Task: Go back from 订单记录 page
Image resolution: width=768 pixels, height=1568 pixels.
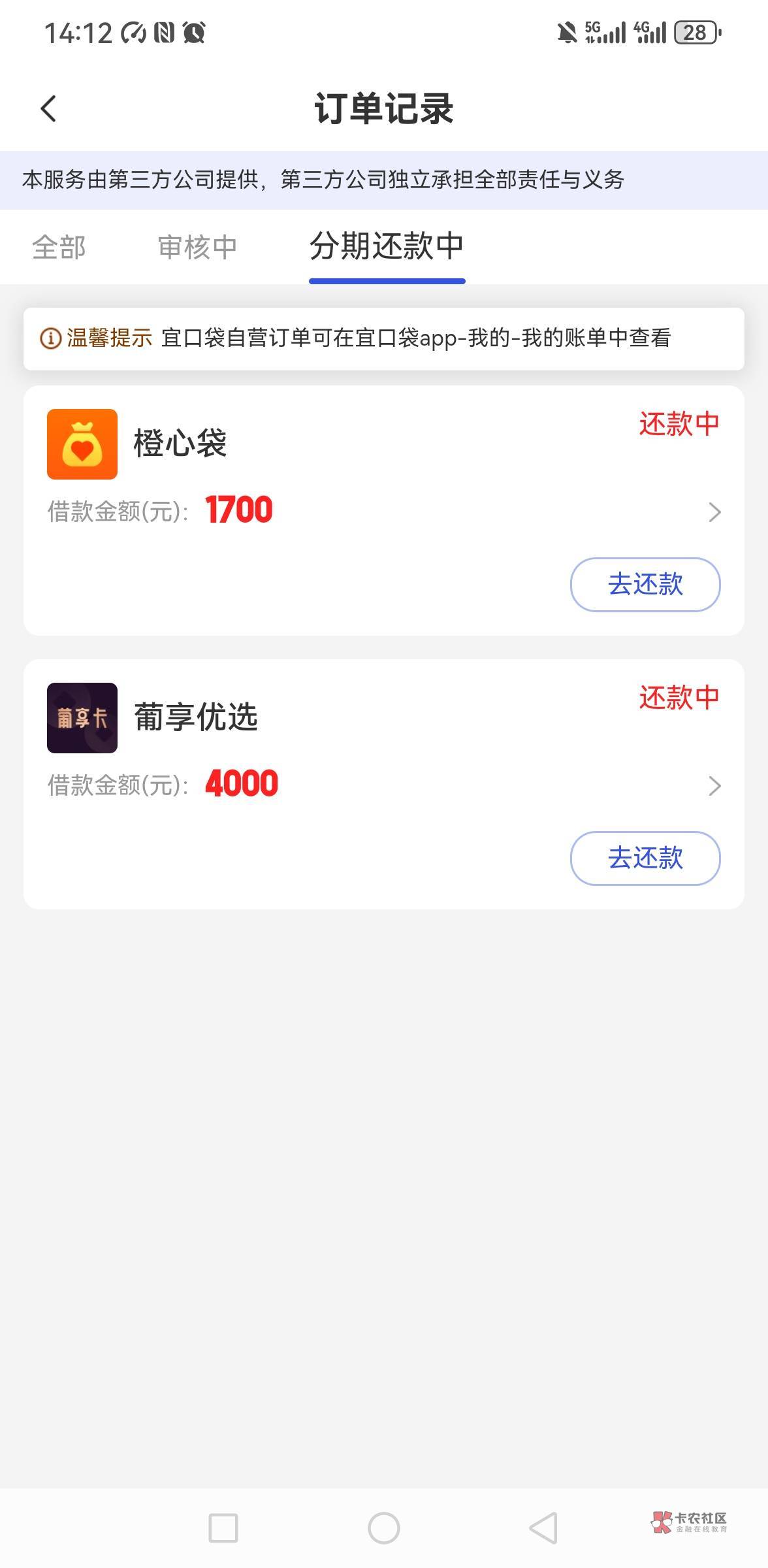Action: click(x=49, y=108)
